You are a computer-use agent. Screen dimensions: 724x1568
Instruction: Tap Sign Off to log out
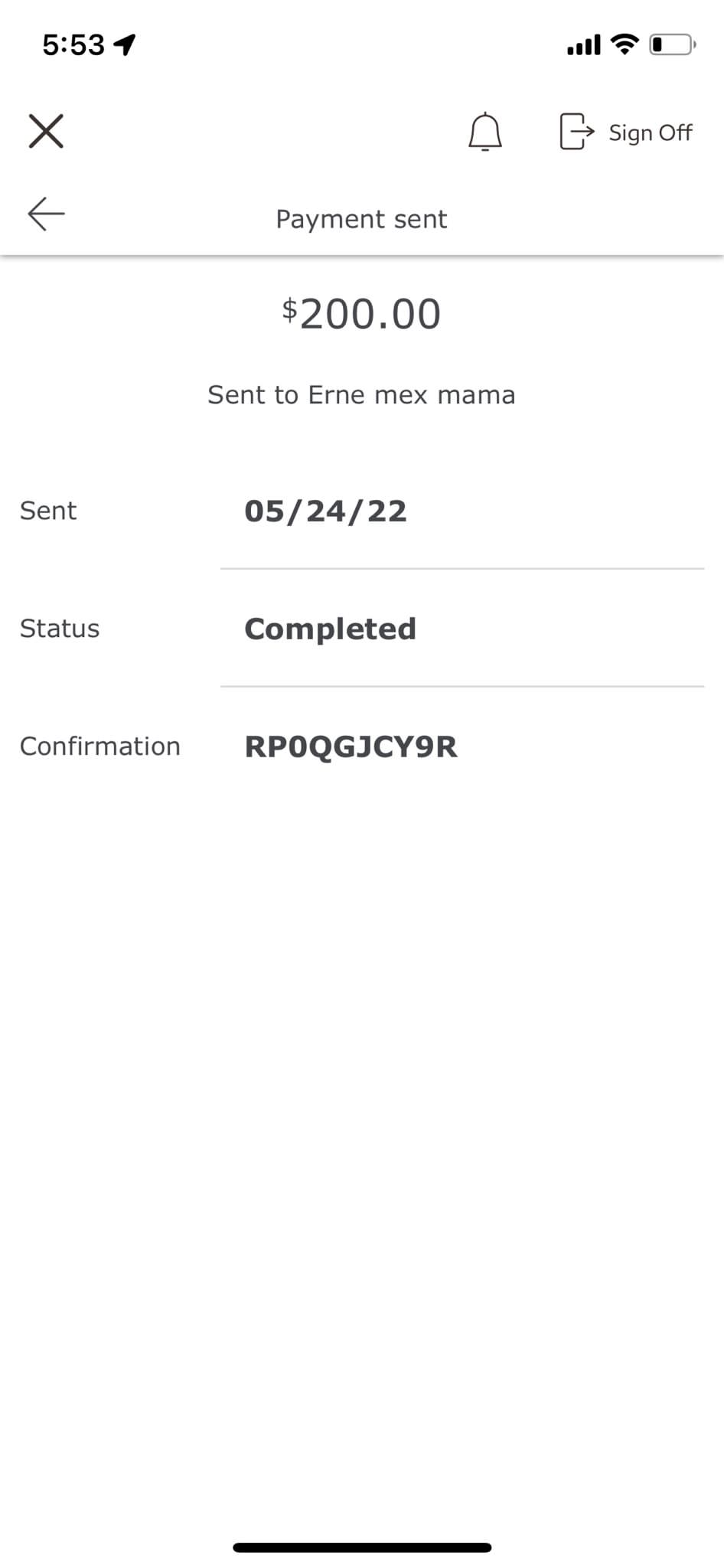626,132
